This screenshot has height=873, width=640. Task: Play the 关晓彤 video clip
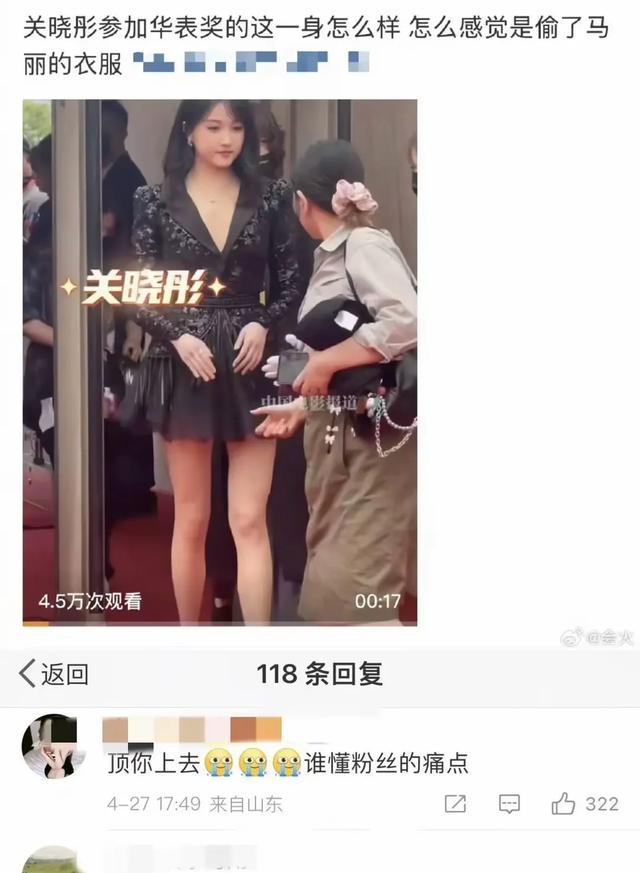click(220, 362)
